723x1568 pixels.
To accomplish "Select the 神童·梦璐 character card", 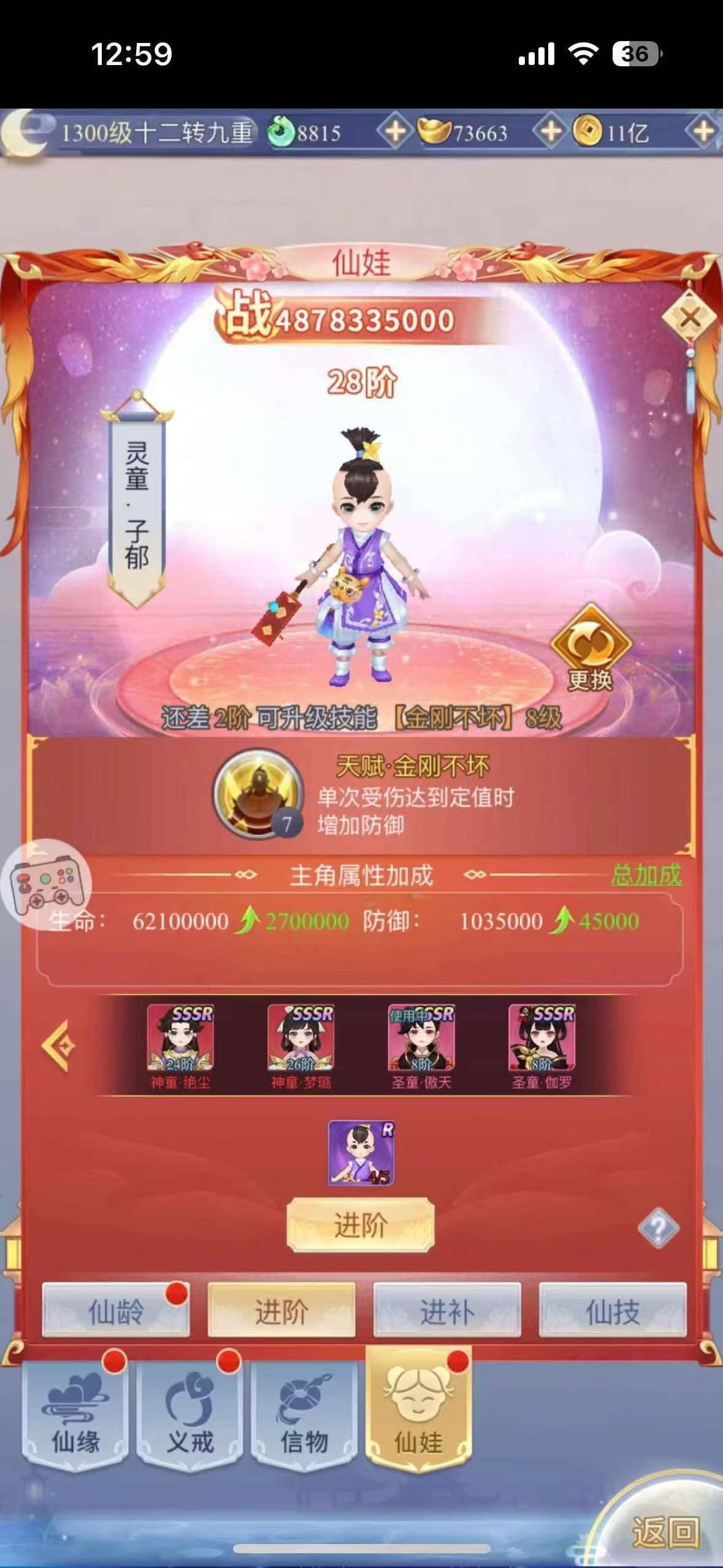I will pos(300,1045).
